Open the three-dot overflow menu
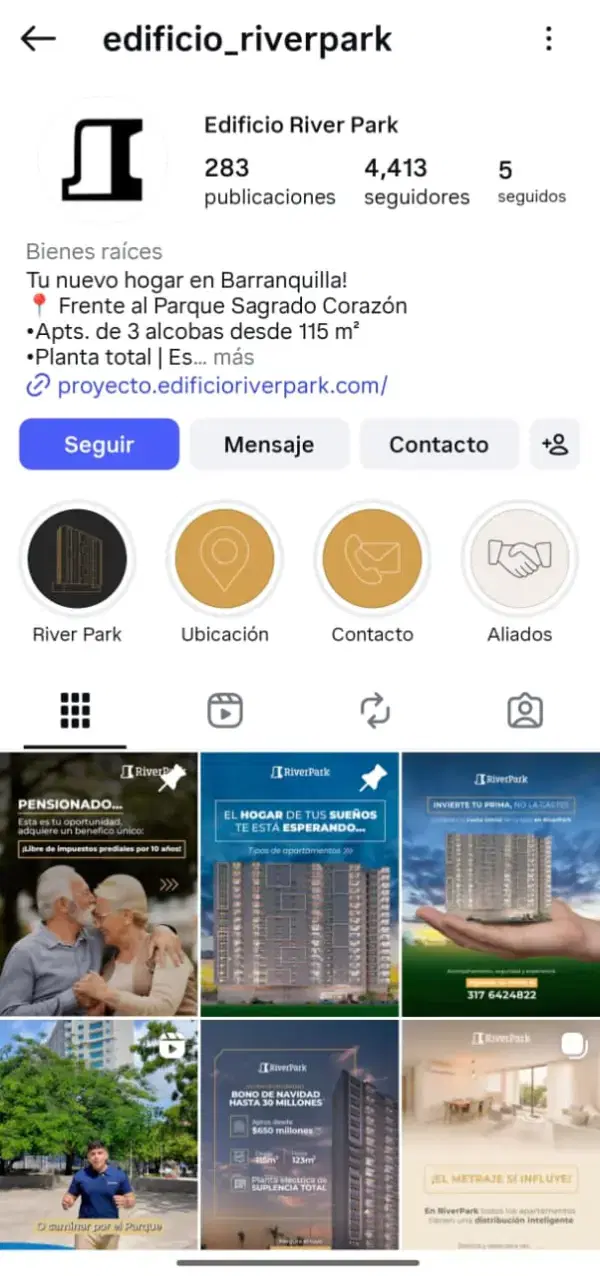Viewport: 600px width, 1276px height. (x=548, y=39)
